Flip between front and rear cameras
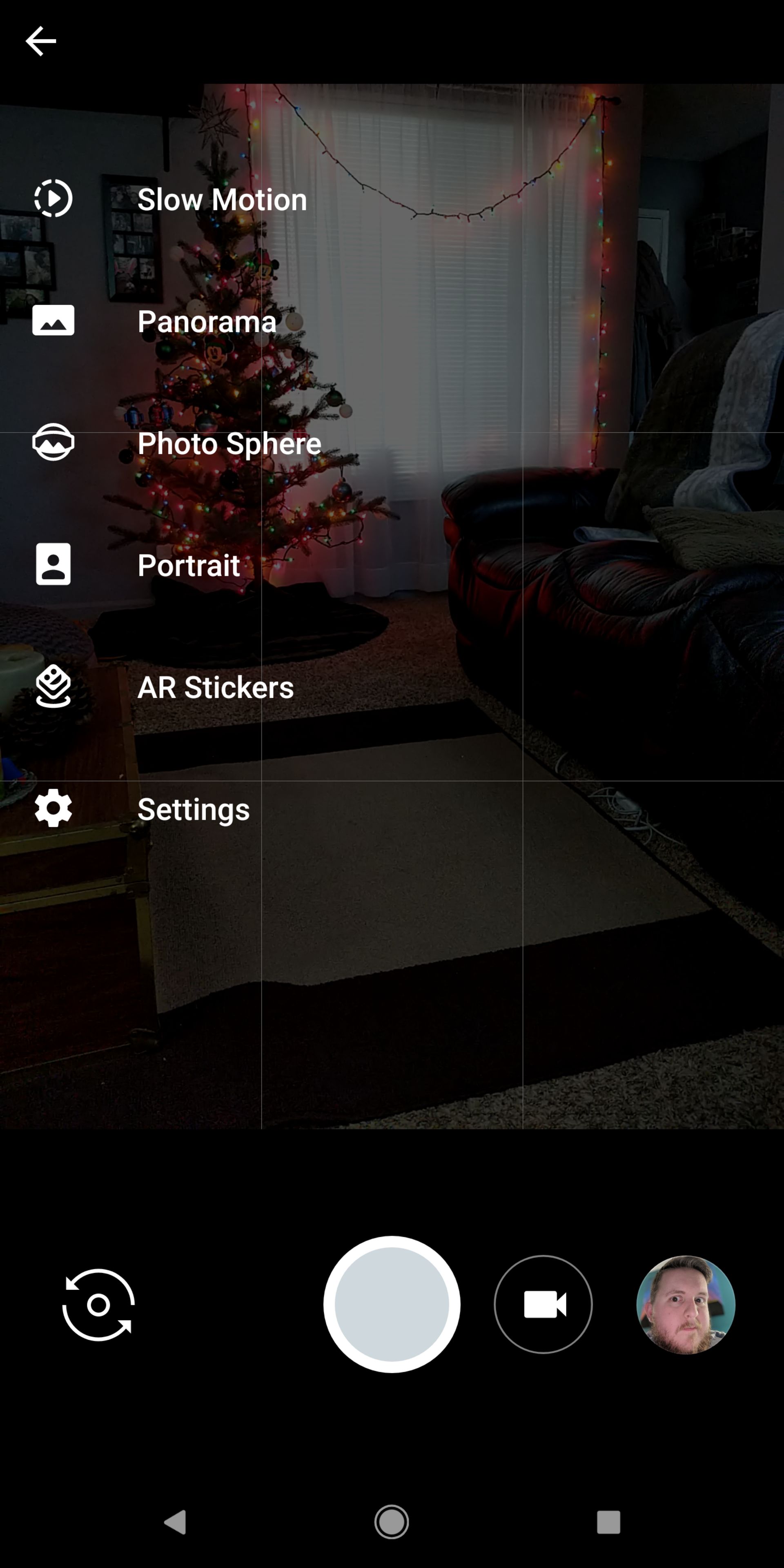This screenshot has height=1568, width=784. [98, 1305]
